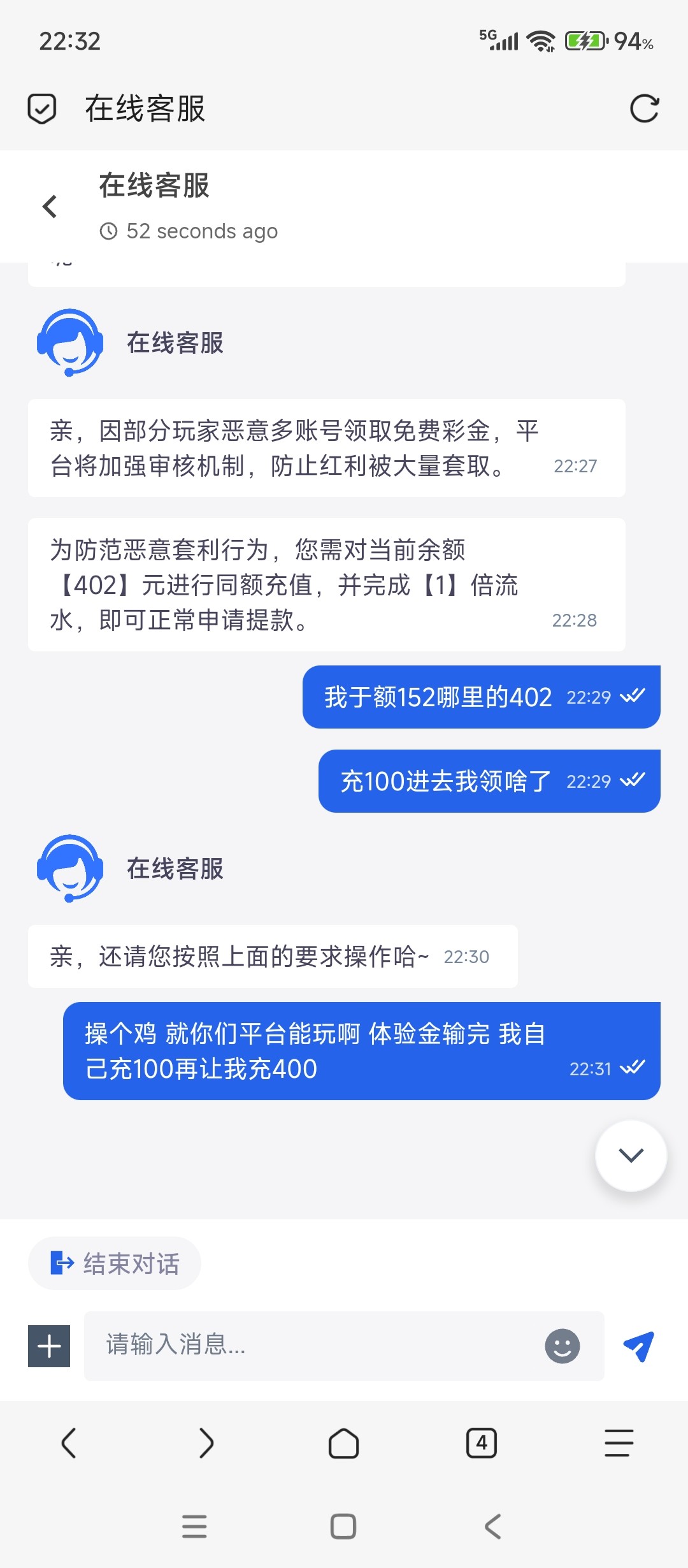
Task: Tap the battery indicator in status bar
Action: click(583, 41)
